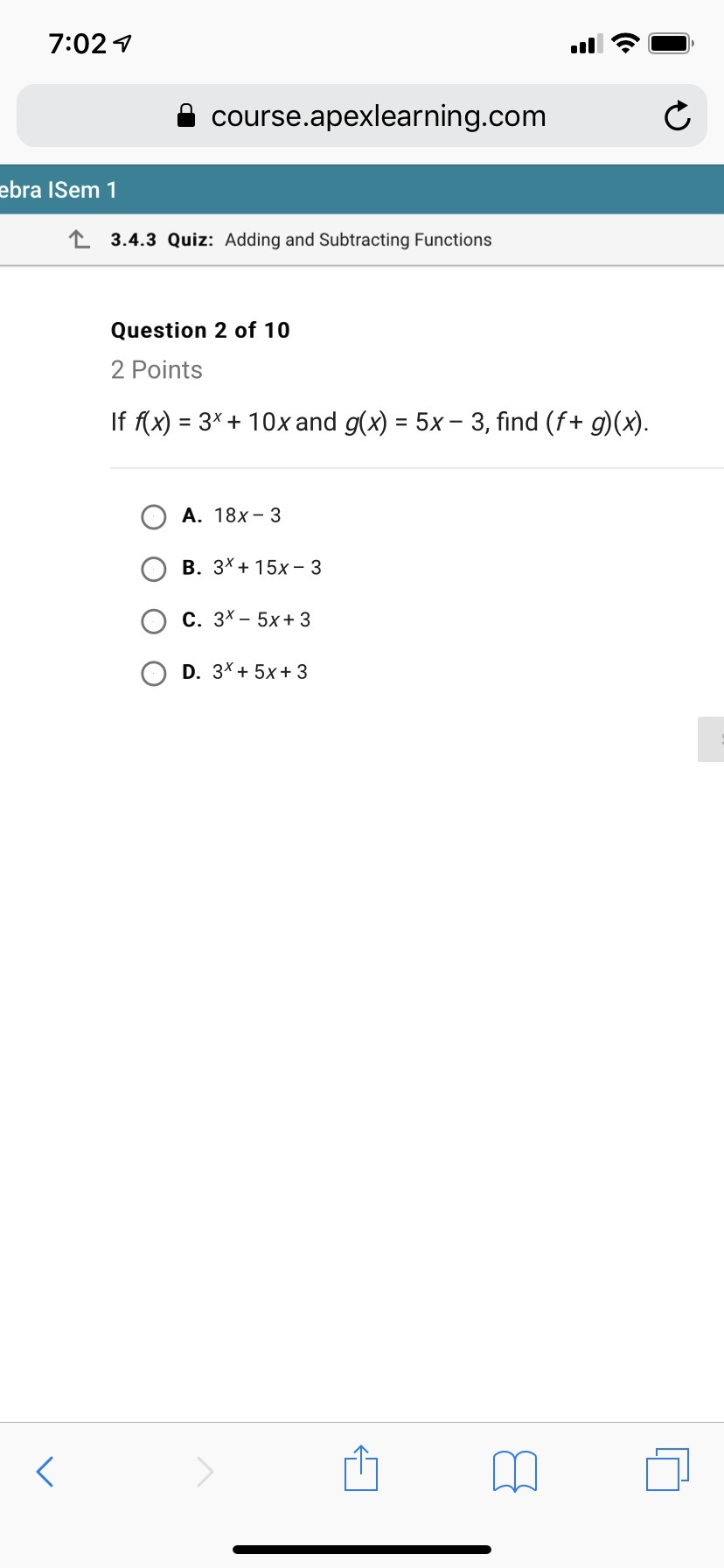Pick answer C: 3^x − 5x + 3
This screenshot has height=1568, width=724.
tap(154, 622)
